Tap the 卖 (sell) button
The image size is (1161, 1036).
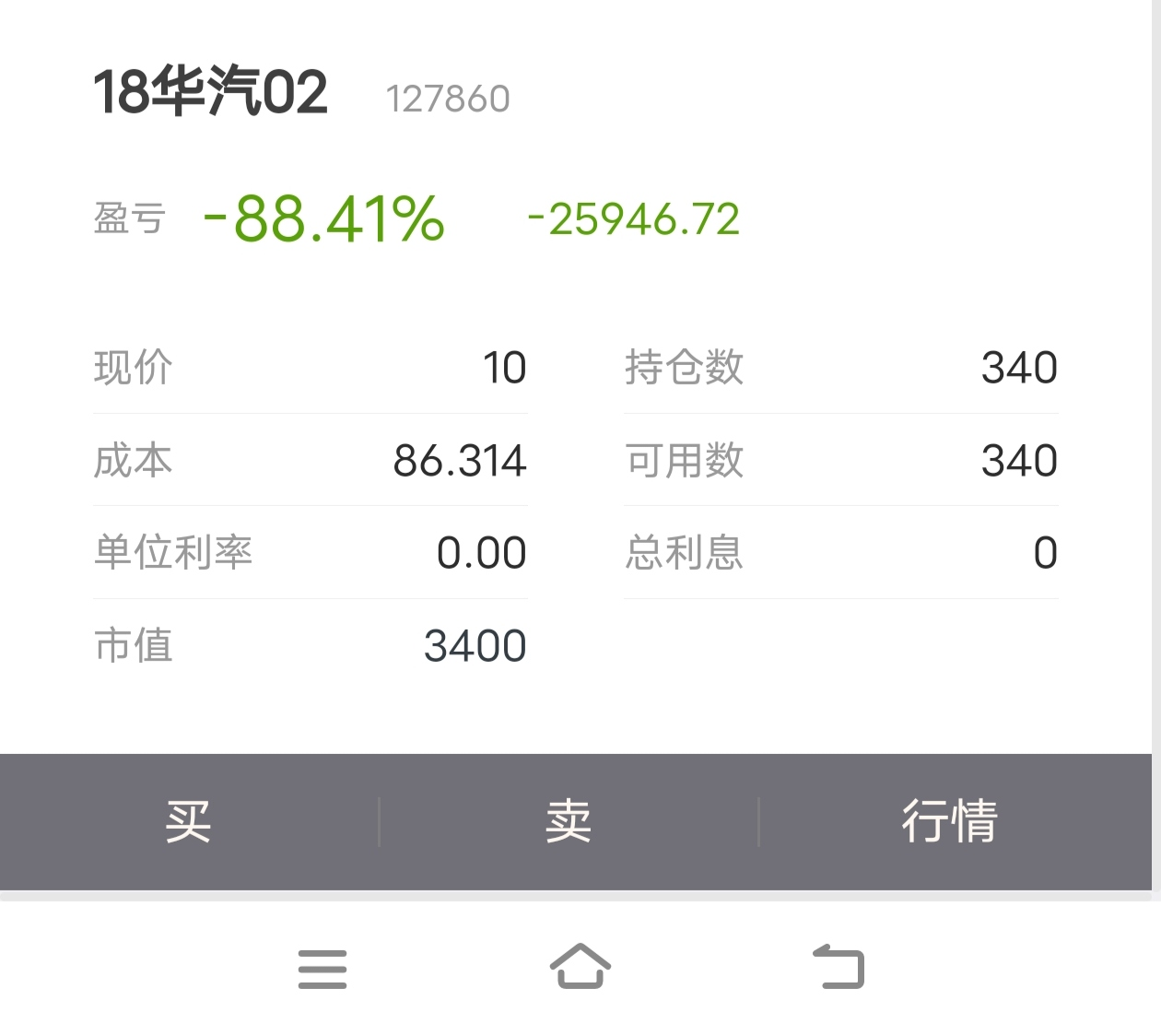[x=569, y=821]
